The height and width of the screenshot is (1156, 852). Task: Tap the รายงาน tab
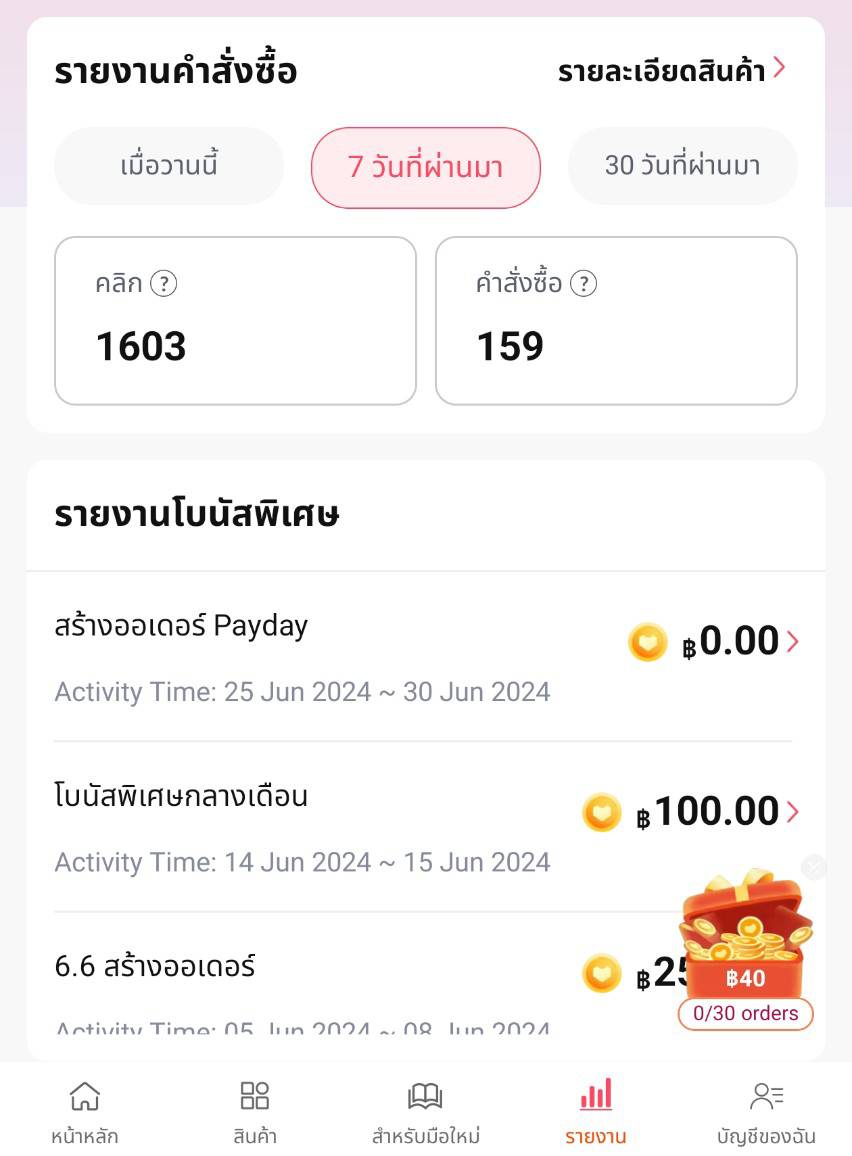click(x=596, y=1112)
